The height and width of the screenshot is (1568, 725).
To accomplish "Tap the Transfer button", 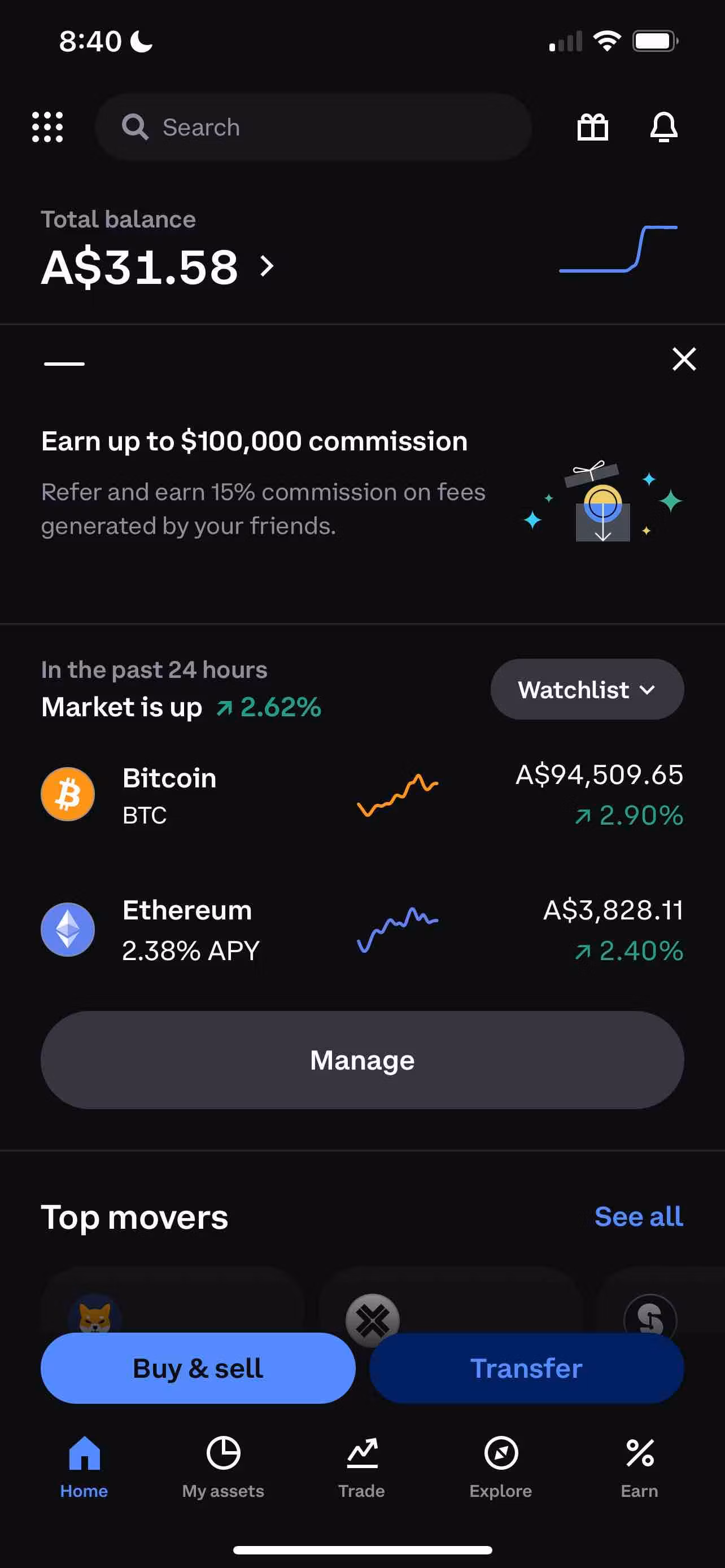I will tap(526, 1367).
